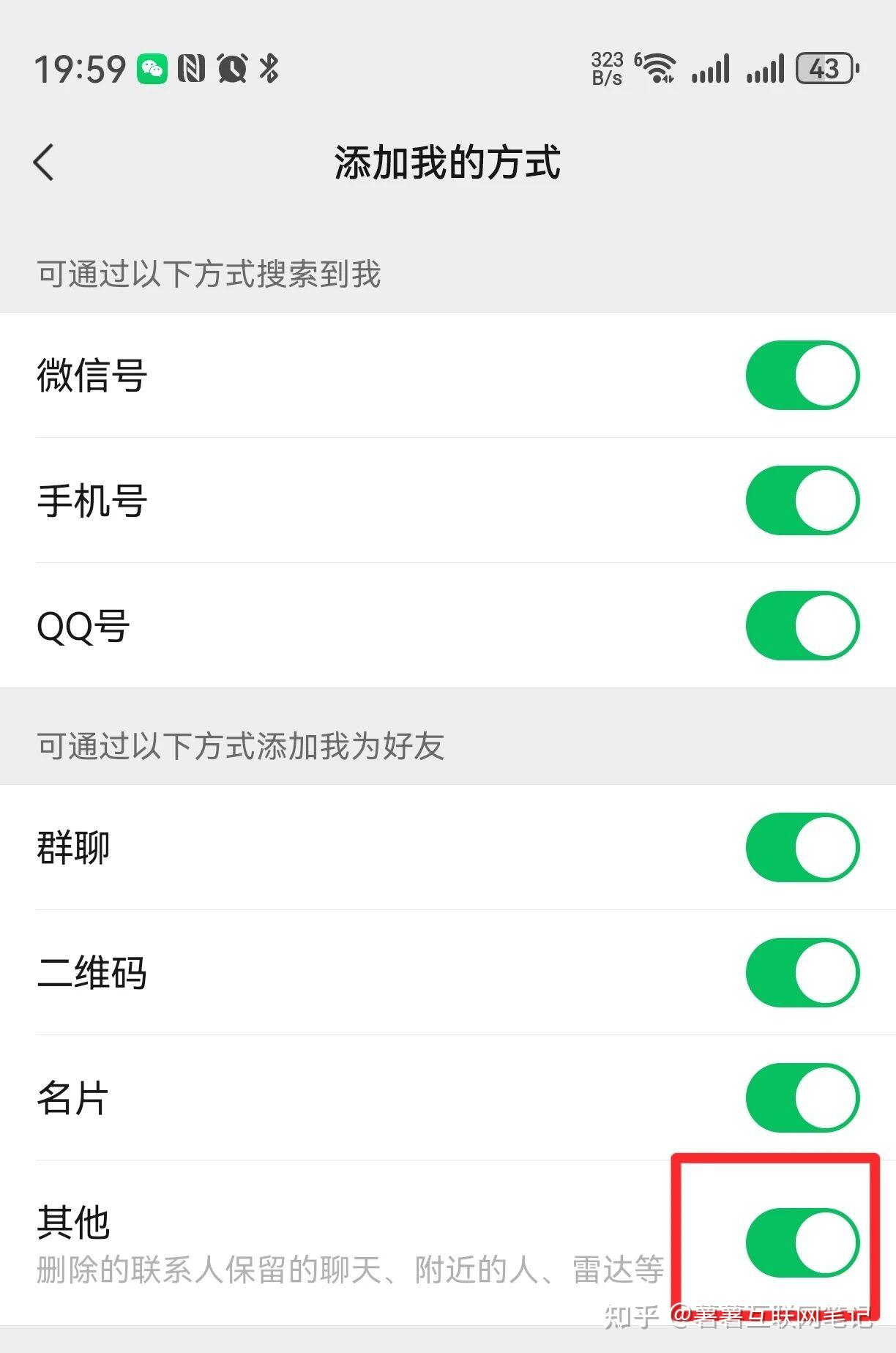This screenshot has width=896, height=1353.
Task: Tap the Wi-Fi signal icon
Action: click(x=657, y=68)
